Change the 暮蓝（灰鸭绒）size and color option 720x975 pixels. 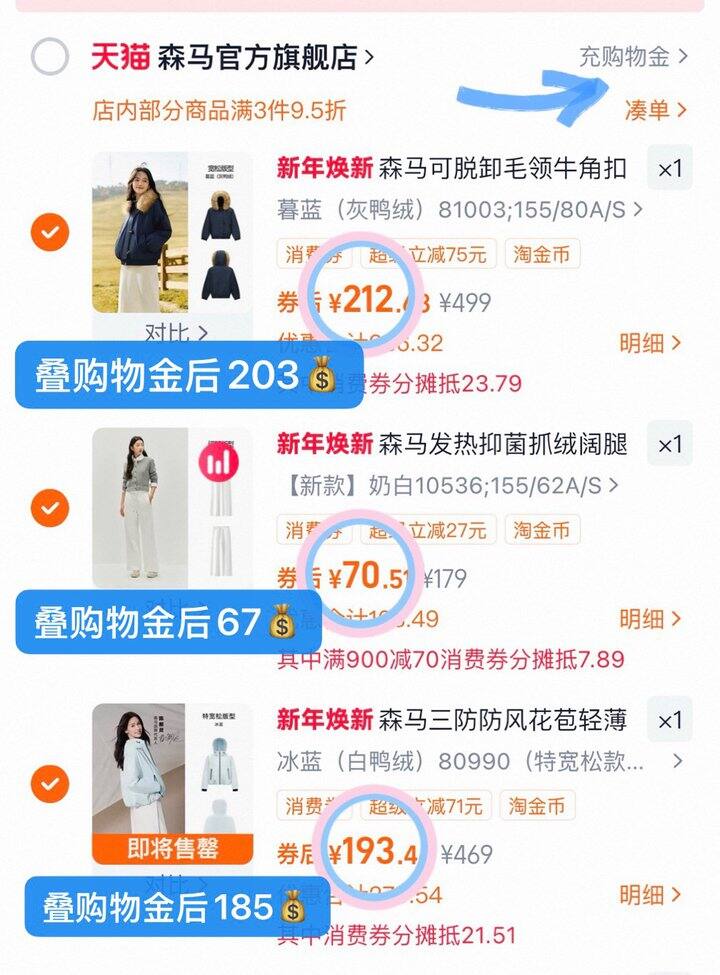460,210
